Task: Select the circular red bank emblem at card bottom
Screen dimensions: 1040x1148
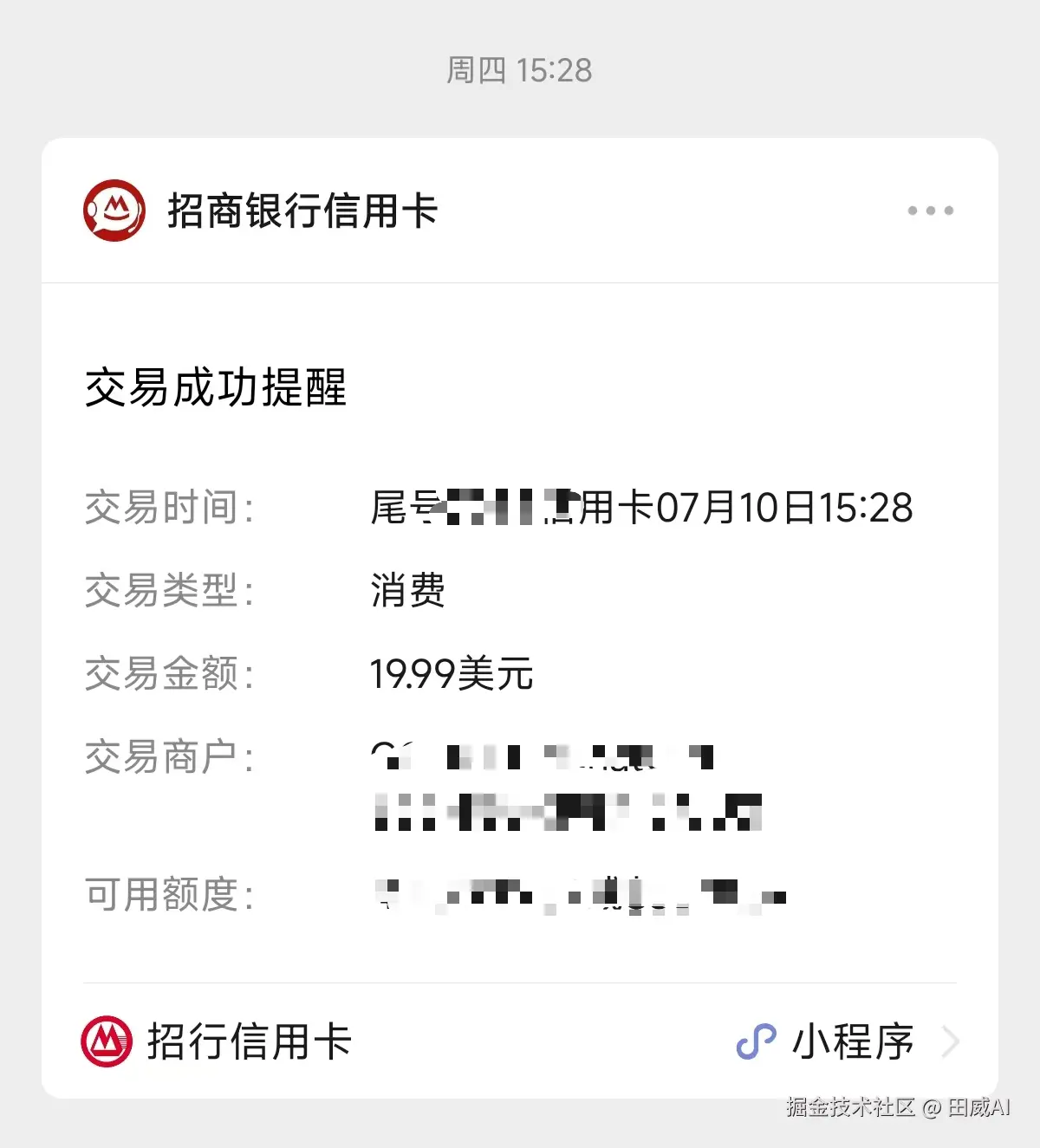Action: point(105,1041)
